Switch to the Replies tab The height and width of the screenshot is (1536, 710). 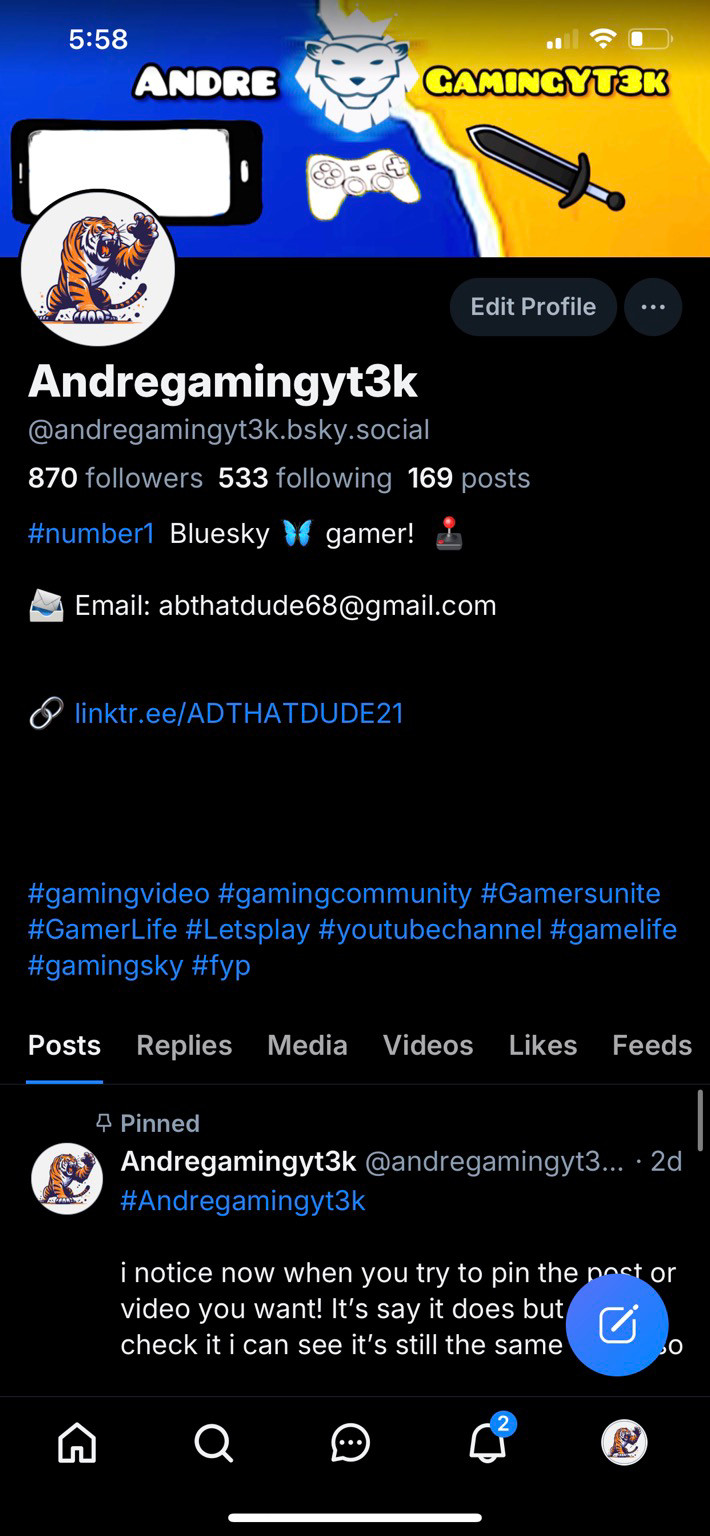point(184,1045)
